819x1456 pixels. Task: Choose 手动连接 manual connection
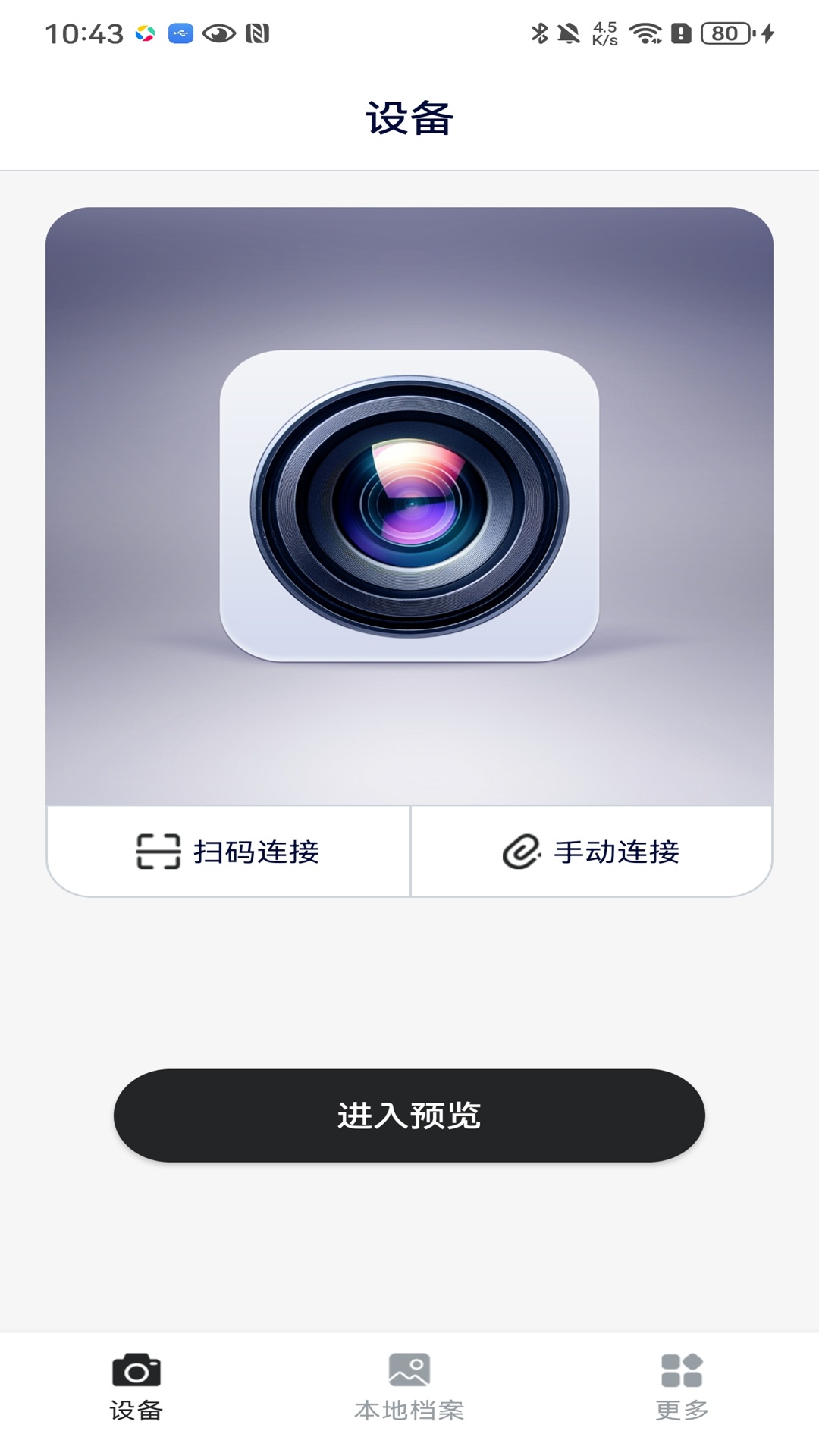pyautogui.click(x=591, y=851)
